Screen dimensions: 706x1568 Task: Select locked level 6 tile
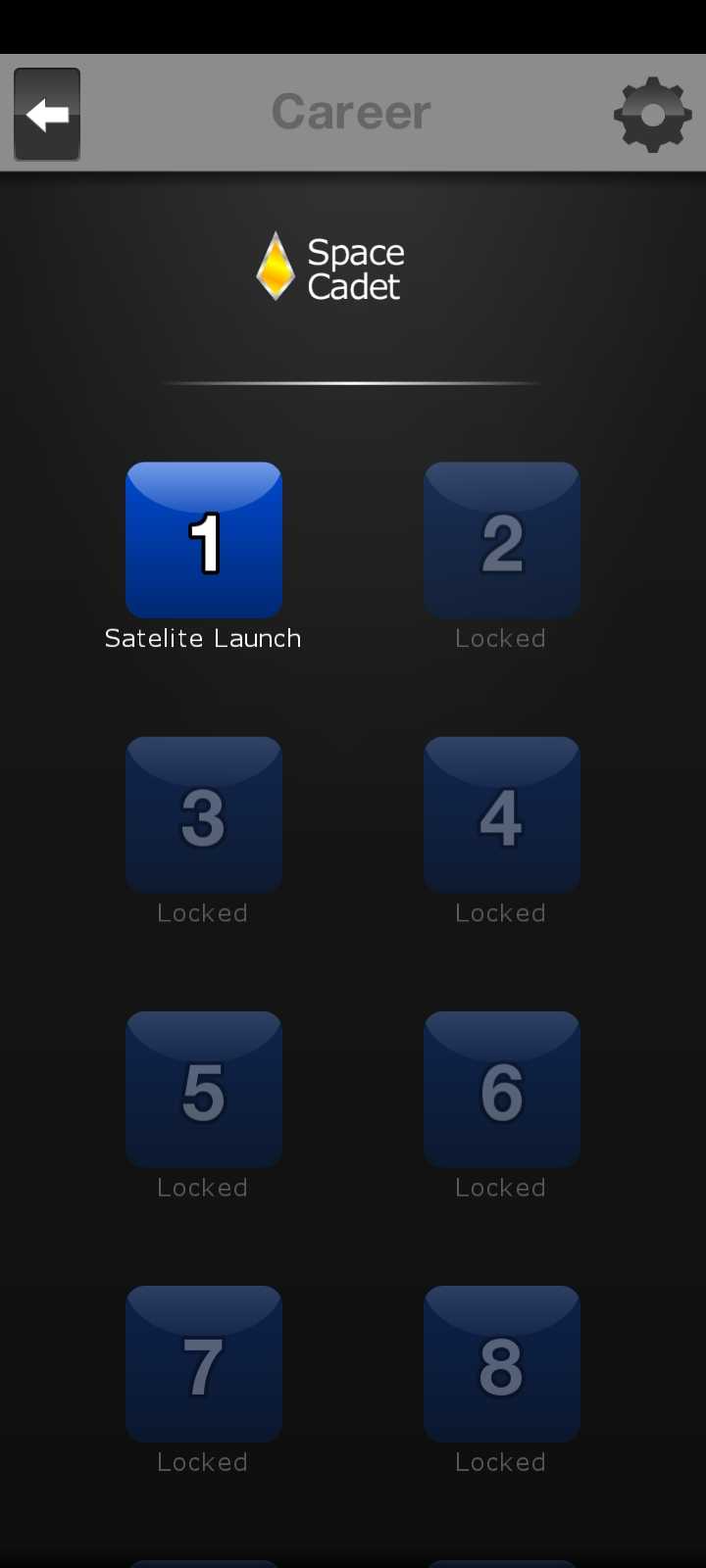(x=501, y=1089)
